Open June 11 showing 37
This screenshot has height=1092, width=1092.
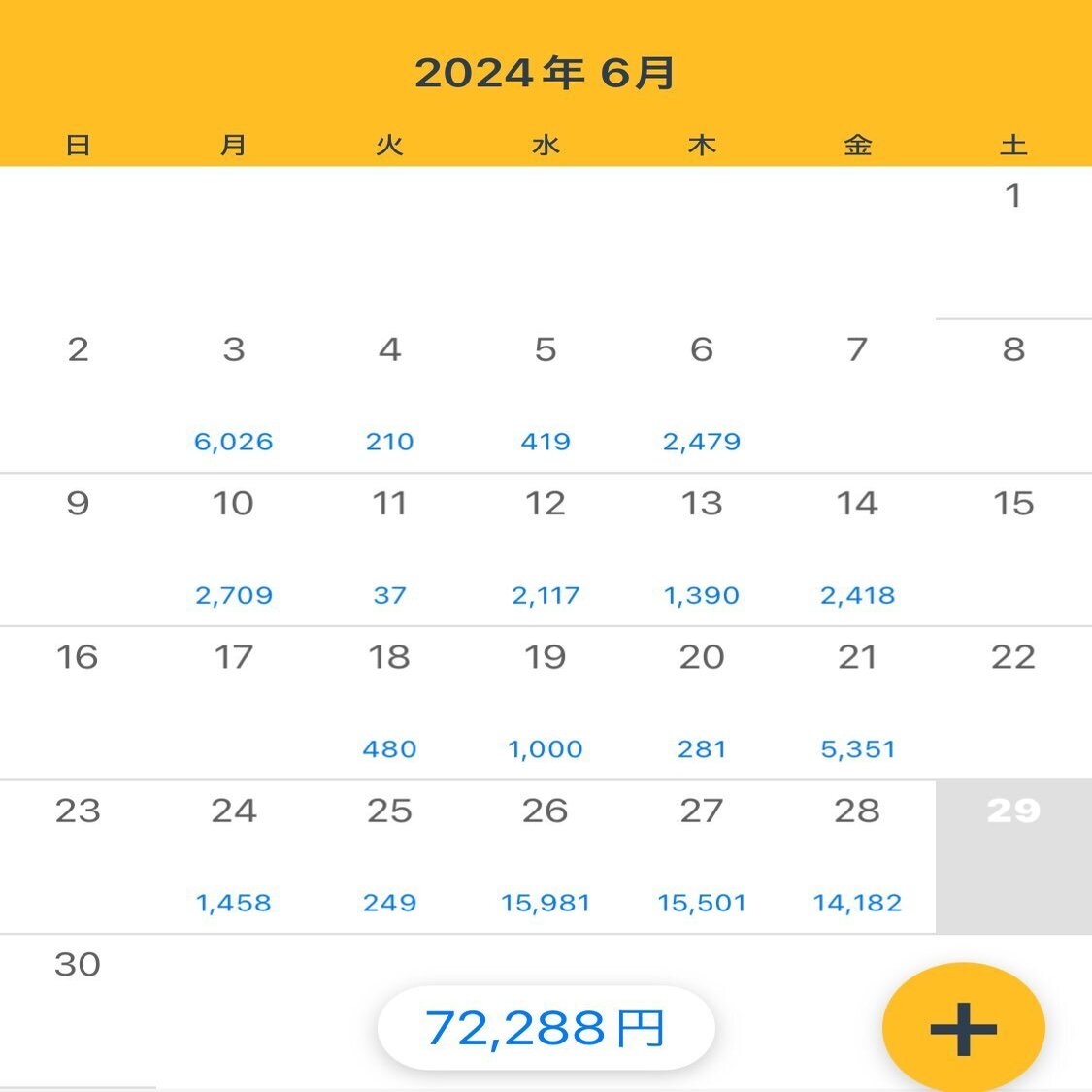click(x=390, y=548)
